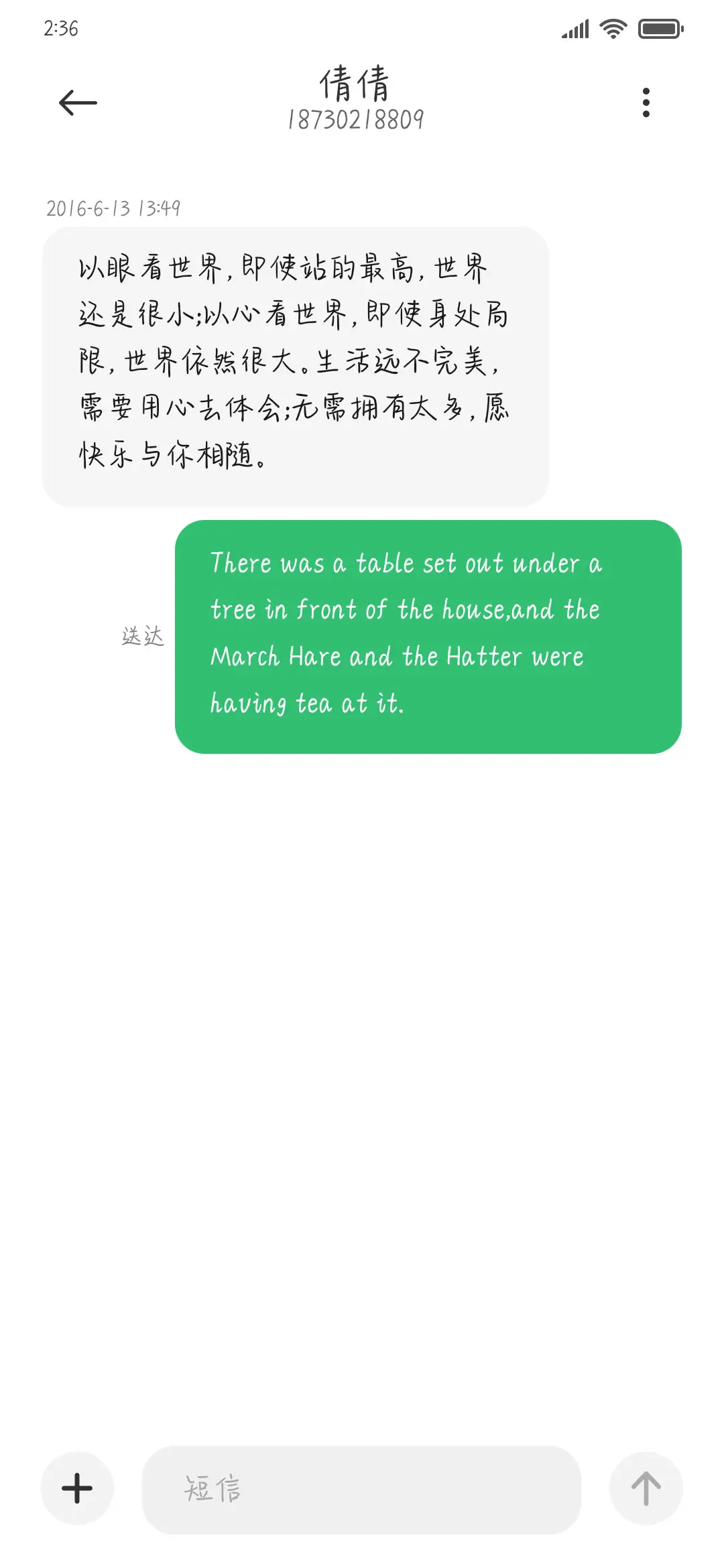Tap the clock showing 2:36
The width and height of the screenshot is (724, 1568).
tap(60, 27)
